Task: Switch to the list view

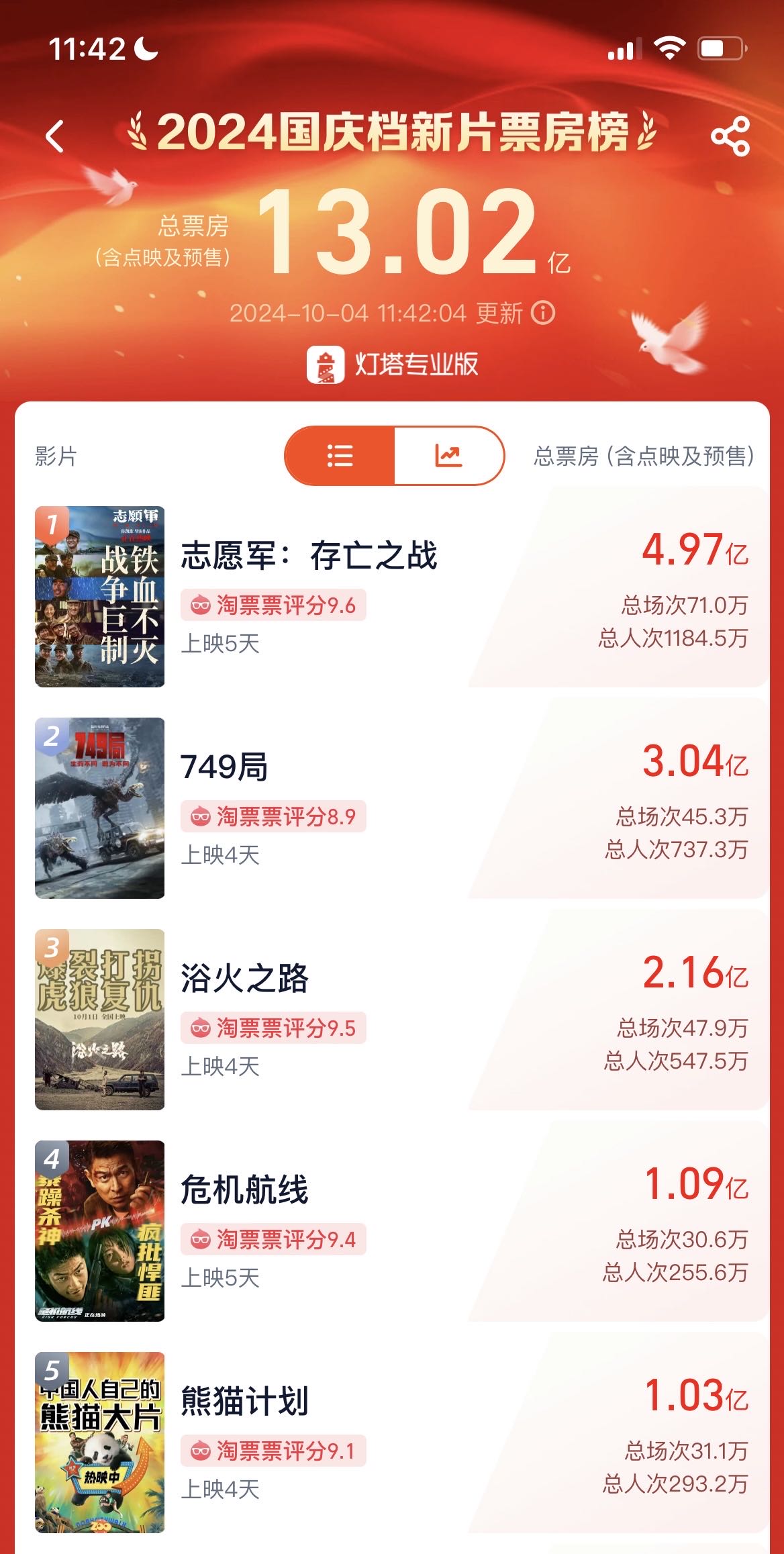Action: click(340, 456)
